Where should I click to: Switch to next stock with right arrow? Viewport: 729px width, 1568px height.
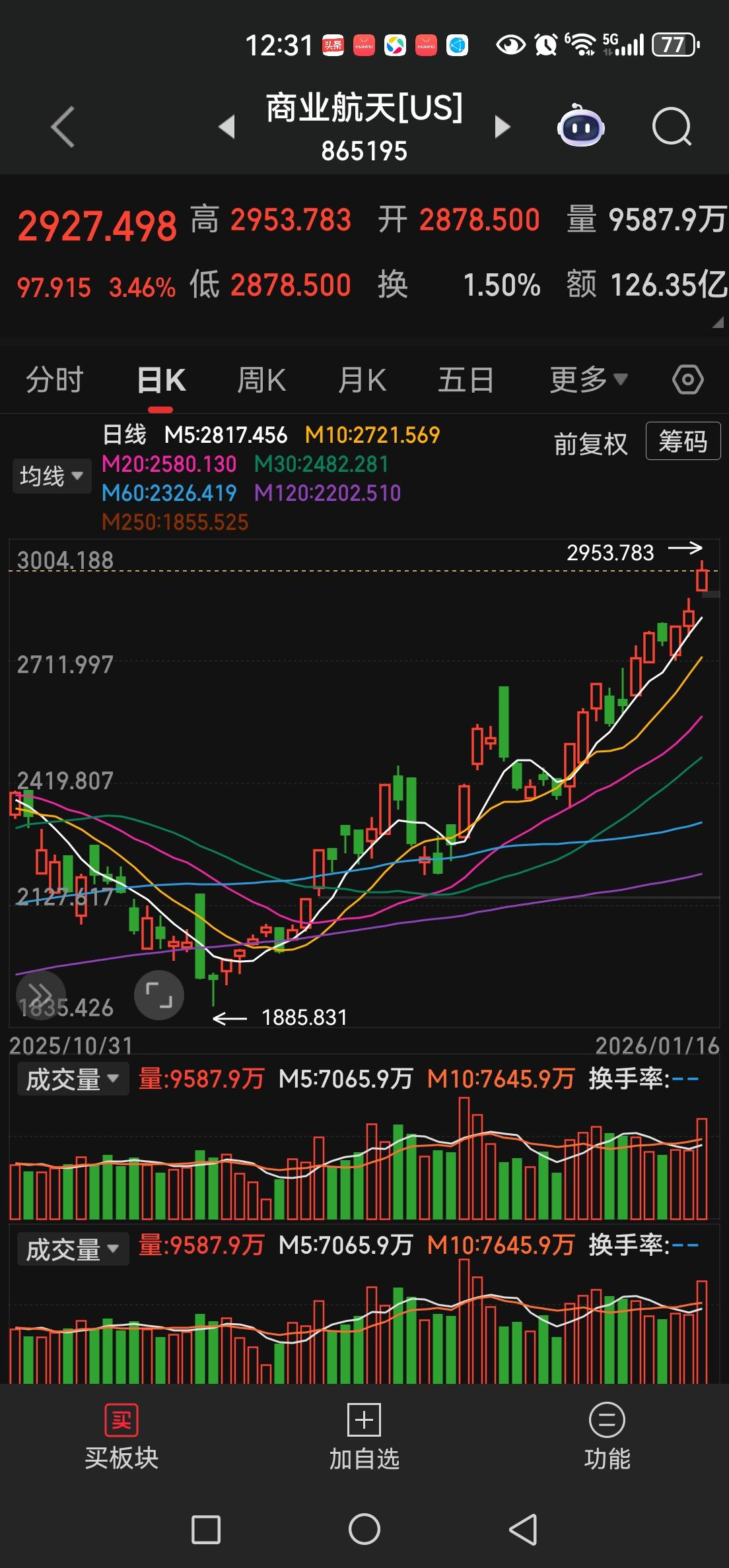coord(503,127)
